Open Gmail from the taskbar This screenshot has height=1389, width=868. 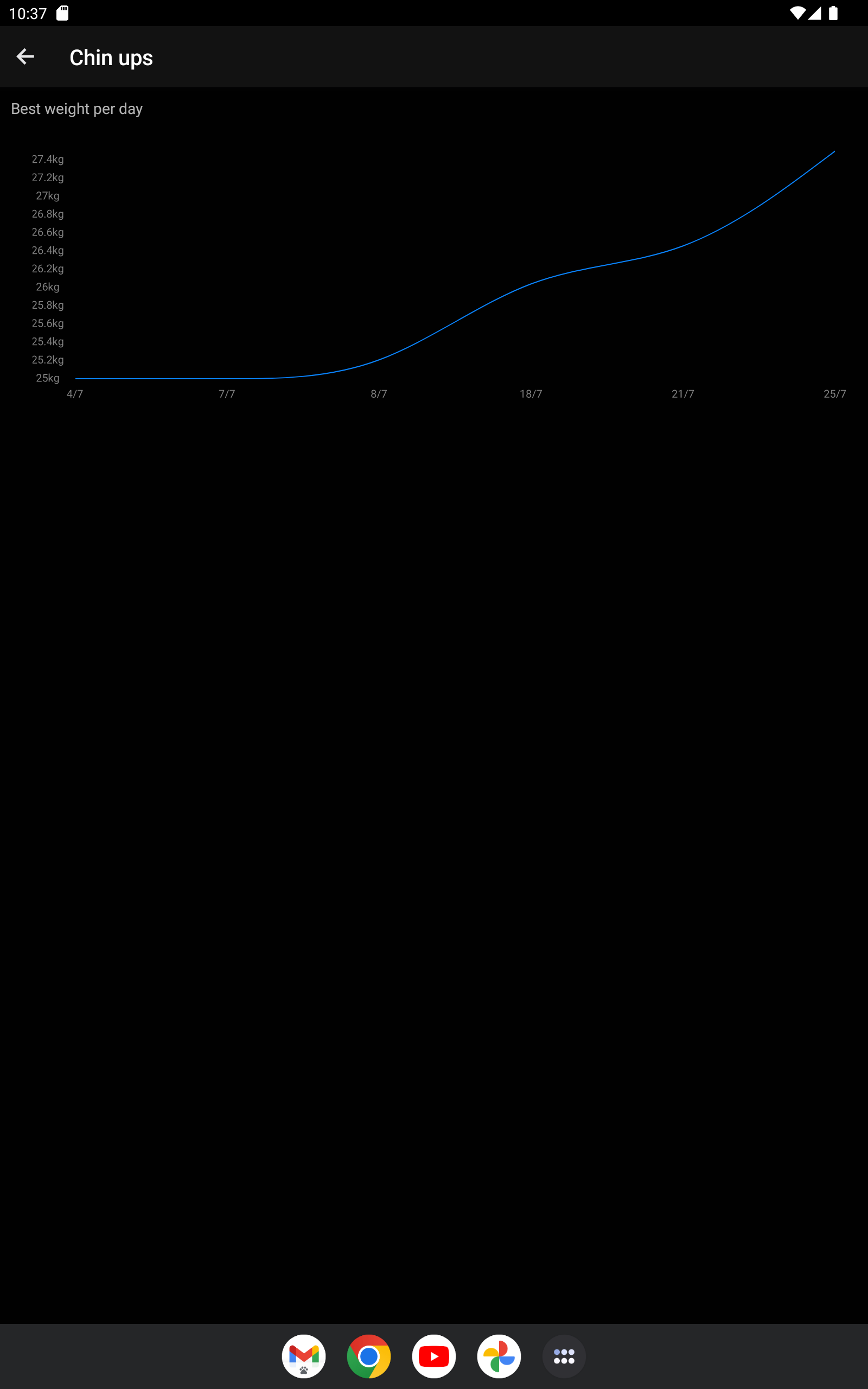pyautogui.click(x=304, y=1356)
